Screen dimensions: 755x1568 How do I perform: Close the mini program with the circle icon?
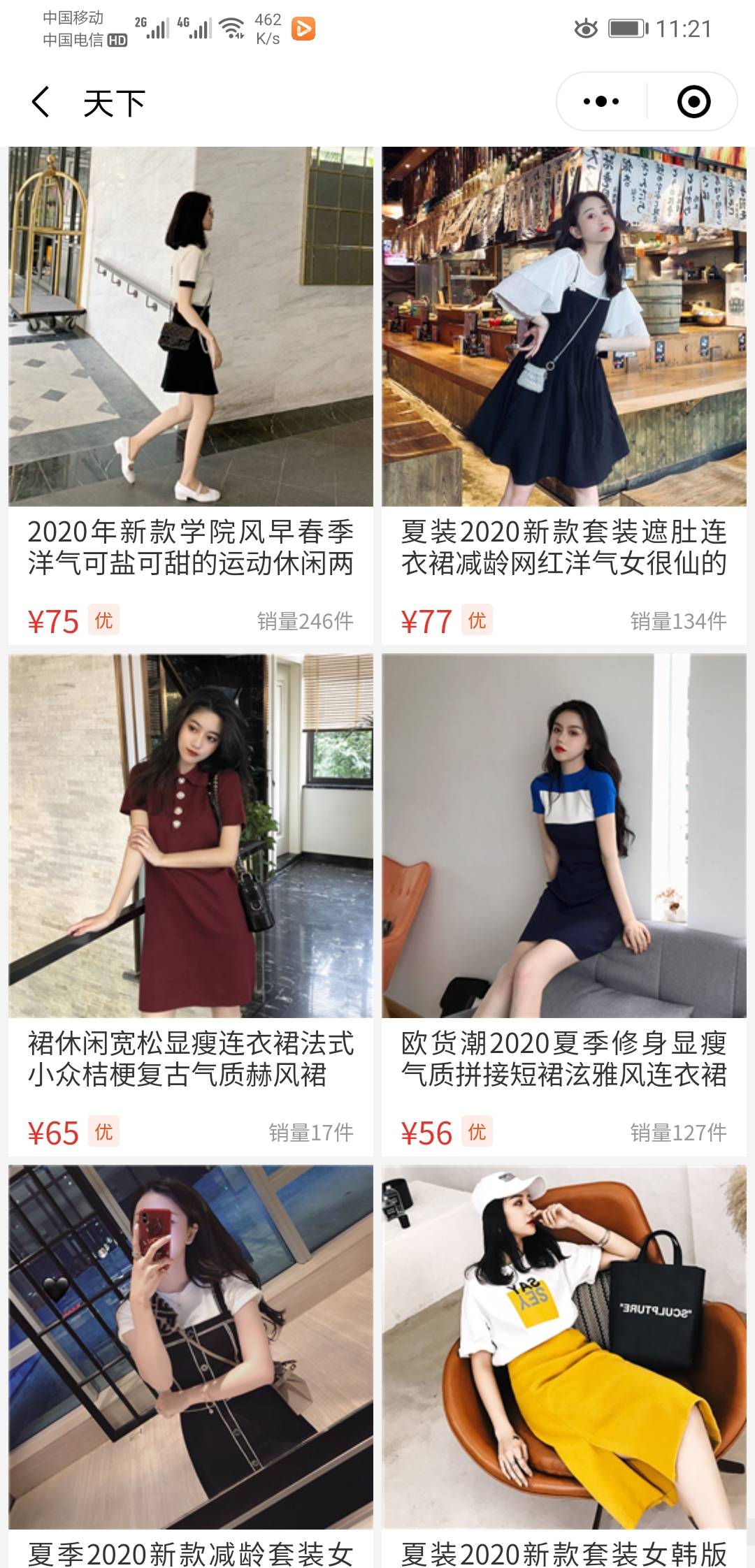[693, 102]
